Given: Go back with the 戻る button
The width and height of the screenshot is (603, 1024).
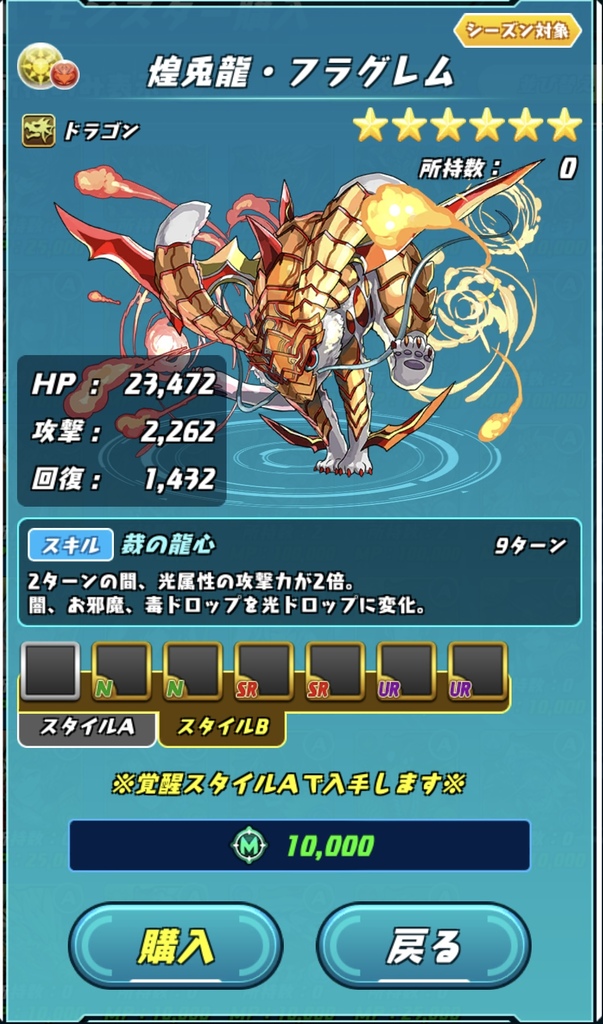Looking at the screenshot, I should coord(424,946).
